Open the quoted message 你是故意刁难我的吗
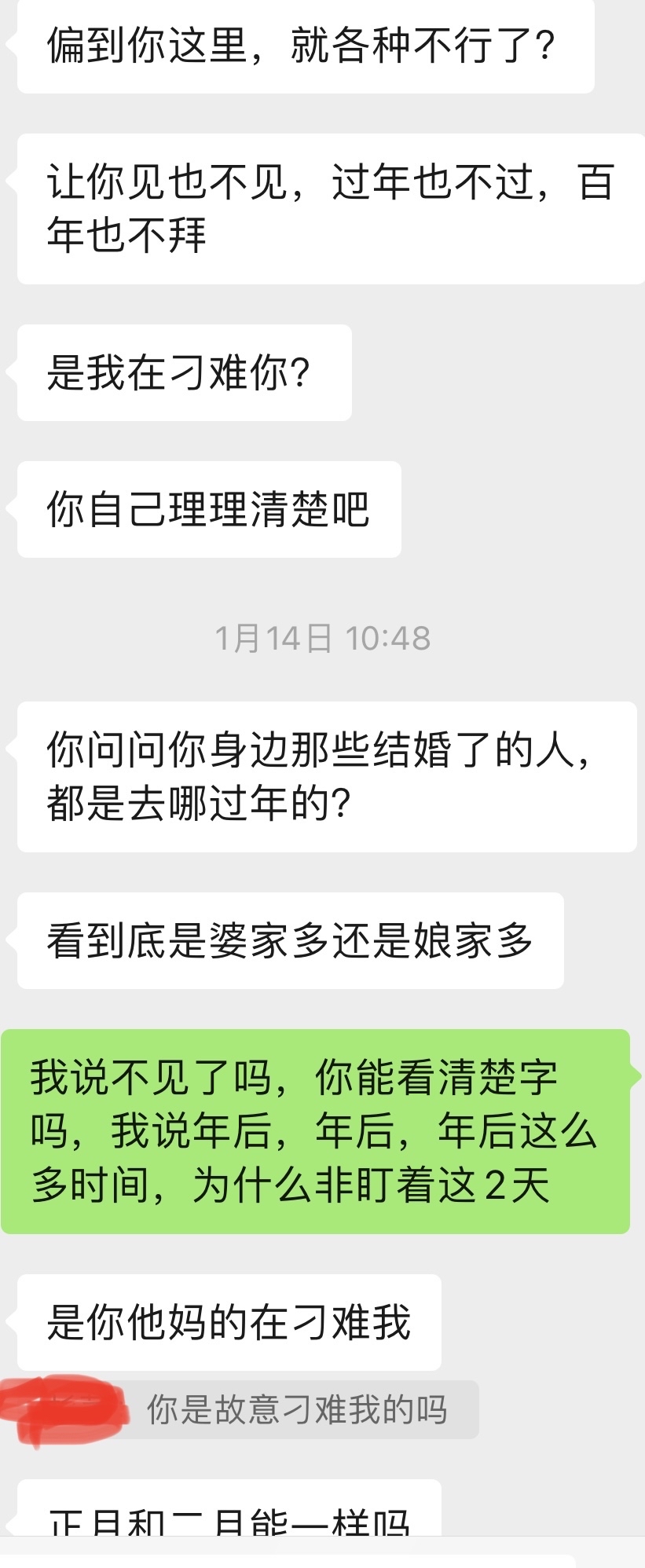 click(297, 1410)
